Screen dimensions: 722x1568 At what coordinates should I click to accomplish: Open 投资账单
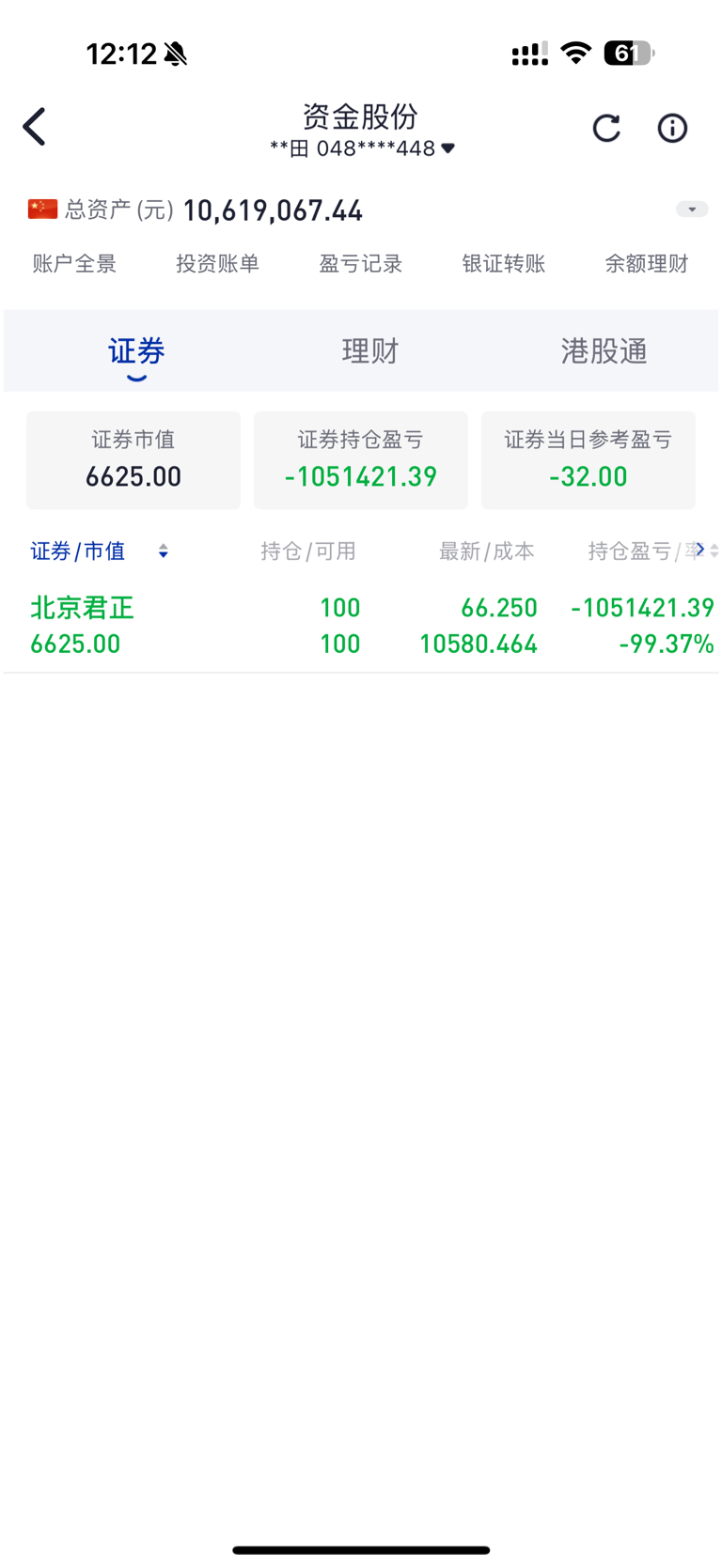pos(217,264)
